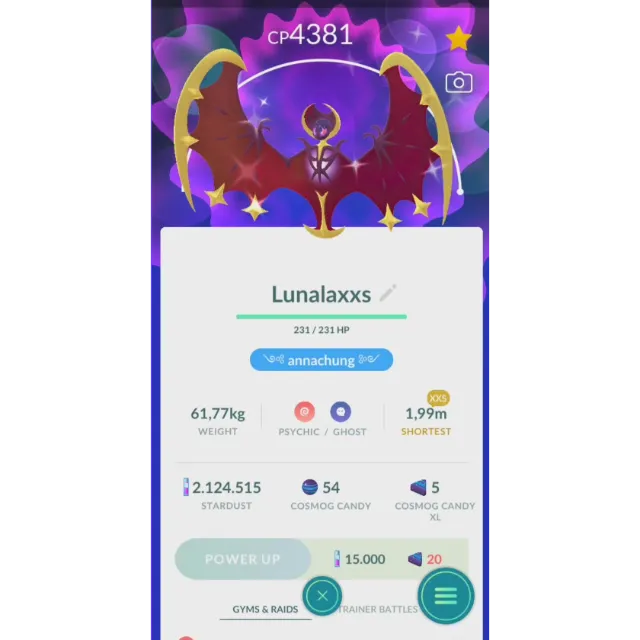Open the AR camera icon
The width and height of the screenshot is (640, 640).
coord(459,83)
